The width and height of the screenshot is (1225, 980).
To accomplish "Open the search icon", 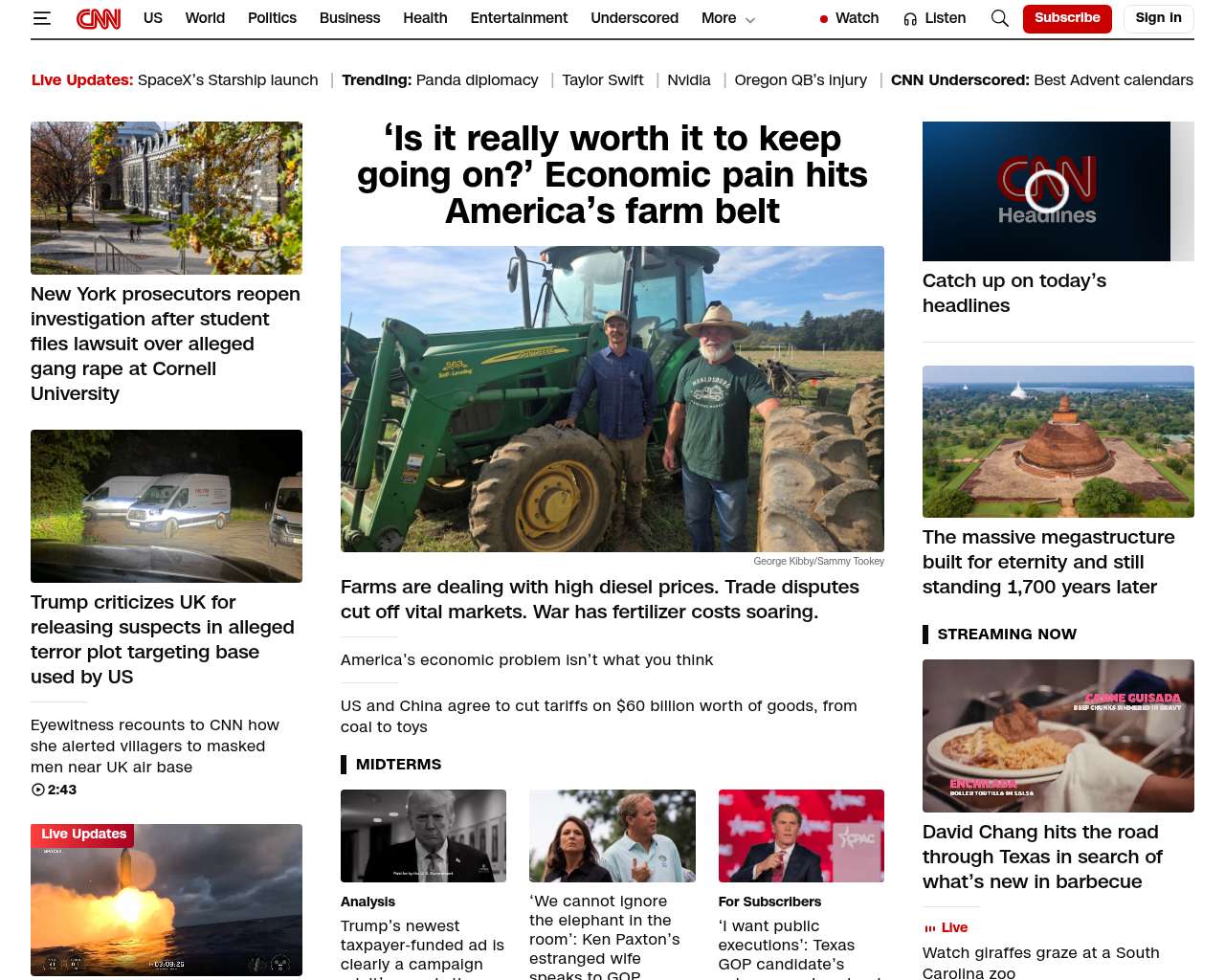I will [x=1000, y=18].
